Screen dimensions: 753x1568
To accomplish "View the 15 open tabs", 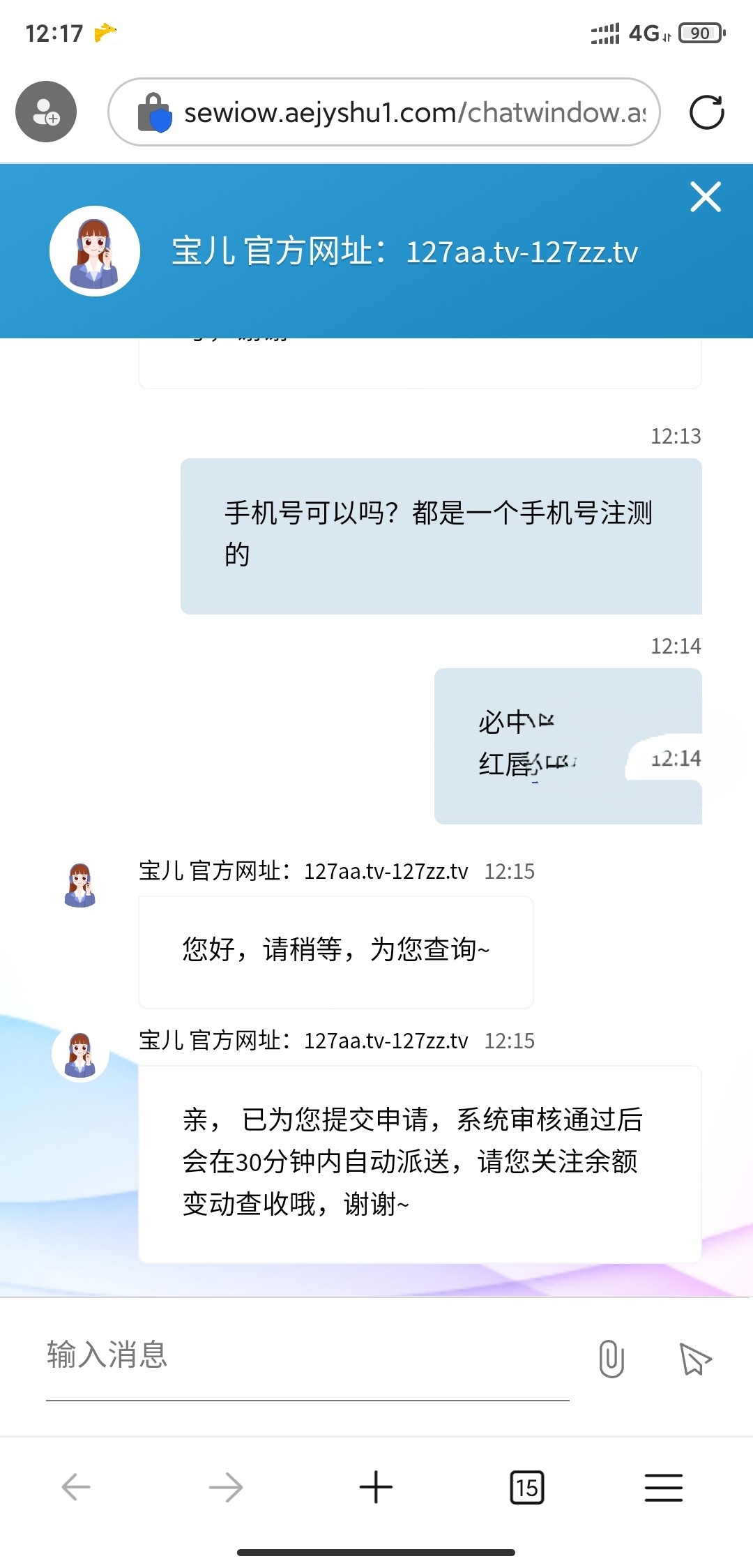I will coord(526,1486).
